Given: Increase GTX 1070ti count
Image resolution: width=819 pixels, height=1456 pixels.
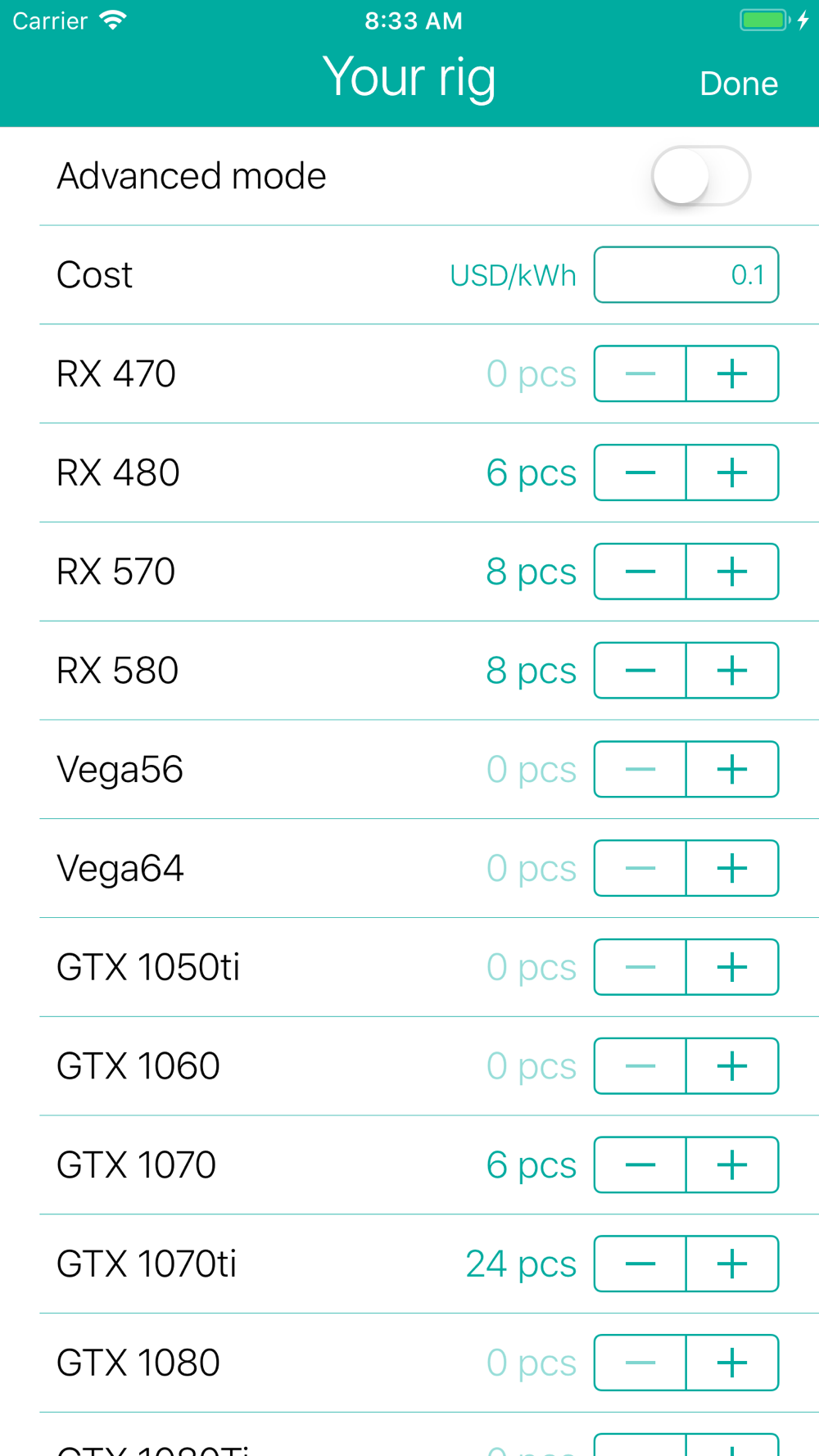Looking at the screenshot, I should pos(732,1264).
